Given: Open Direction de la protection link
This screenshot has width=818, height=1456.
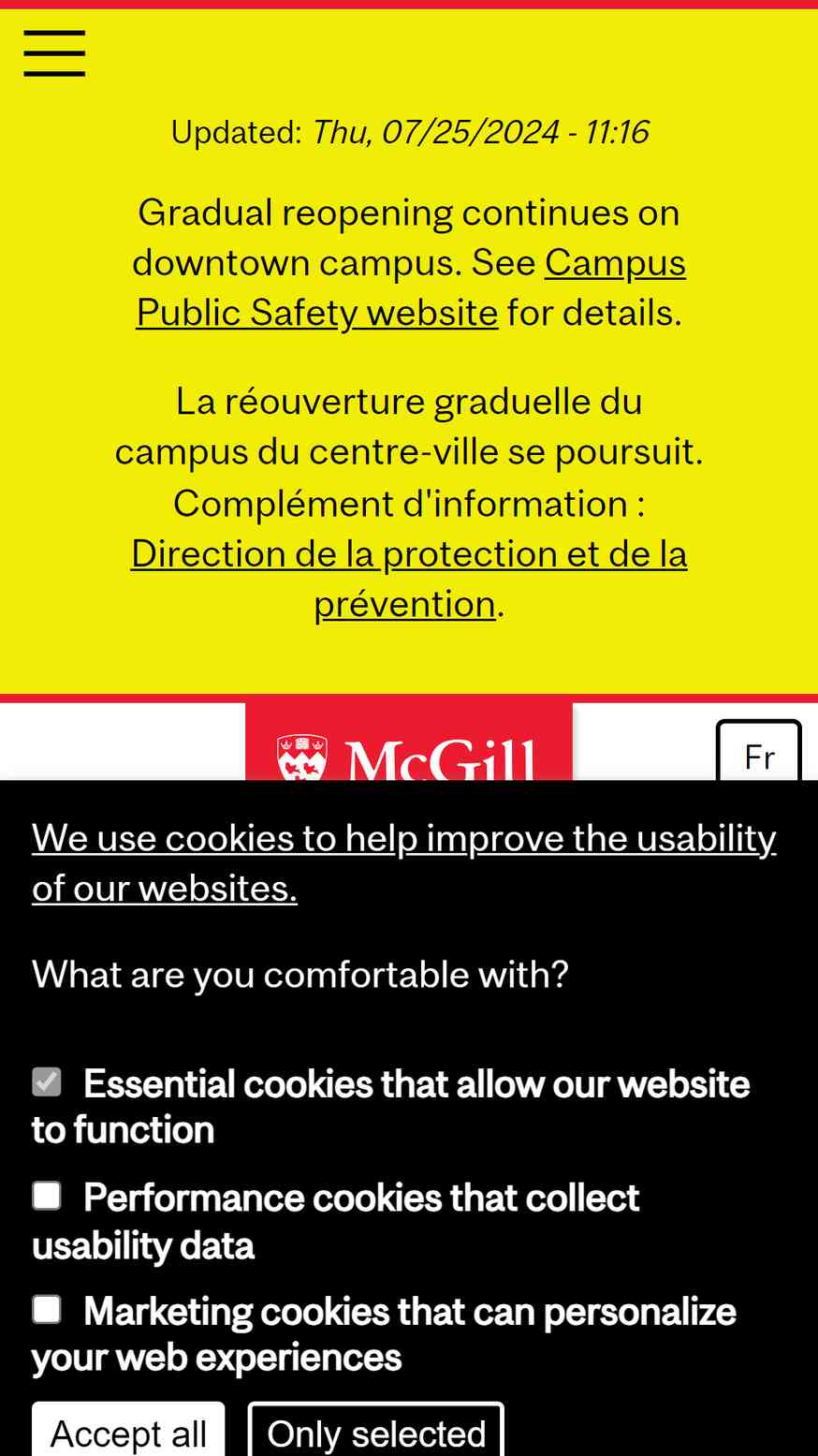Looking at the screenshot, I should 409,579.
